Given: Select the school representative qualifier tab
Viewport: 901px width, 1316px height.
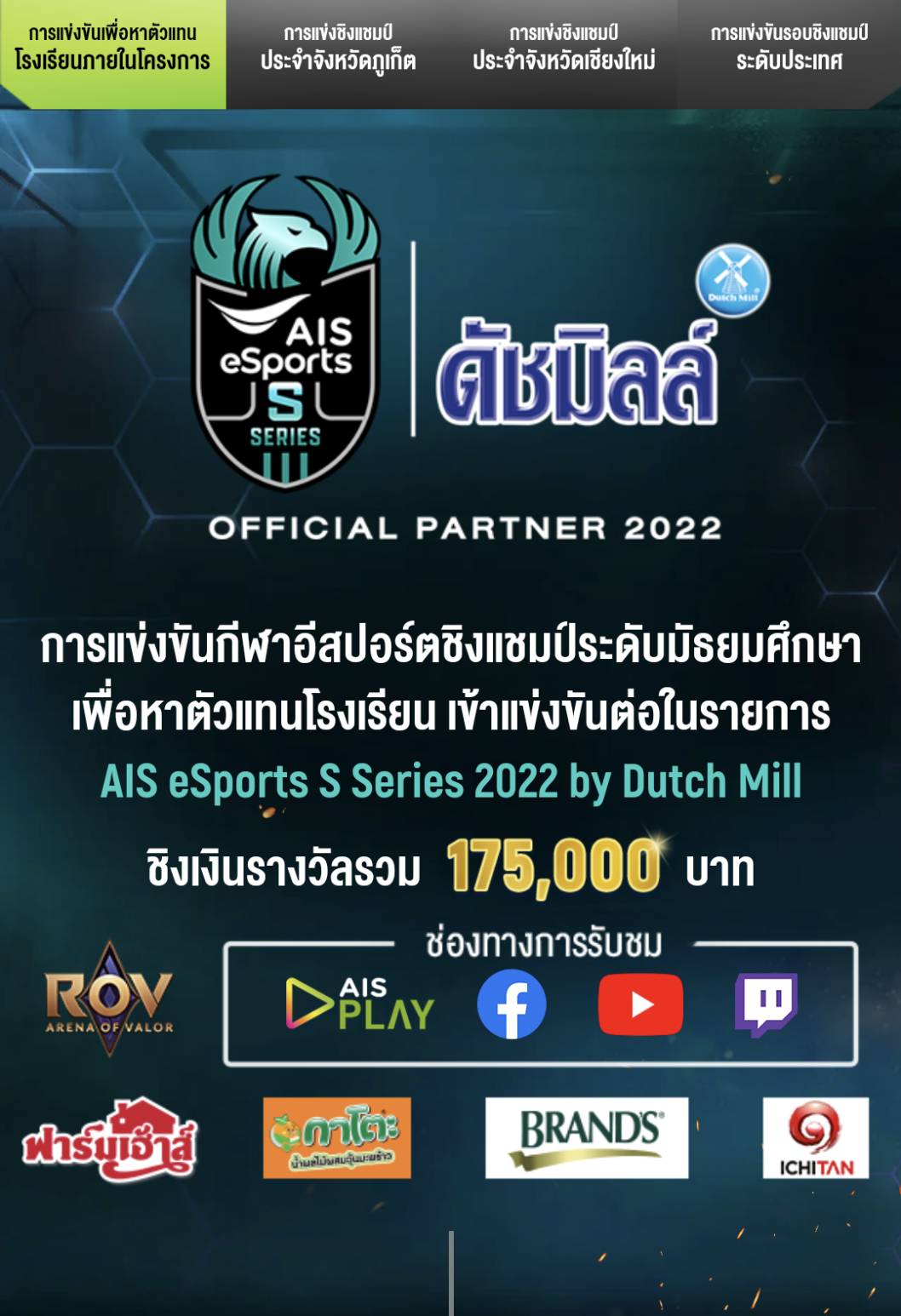Looking at the screenshot, I should pyautogui.click(x=112, y=49).
